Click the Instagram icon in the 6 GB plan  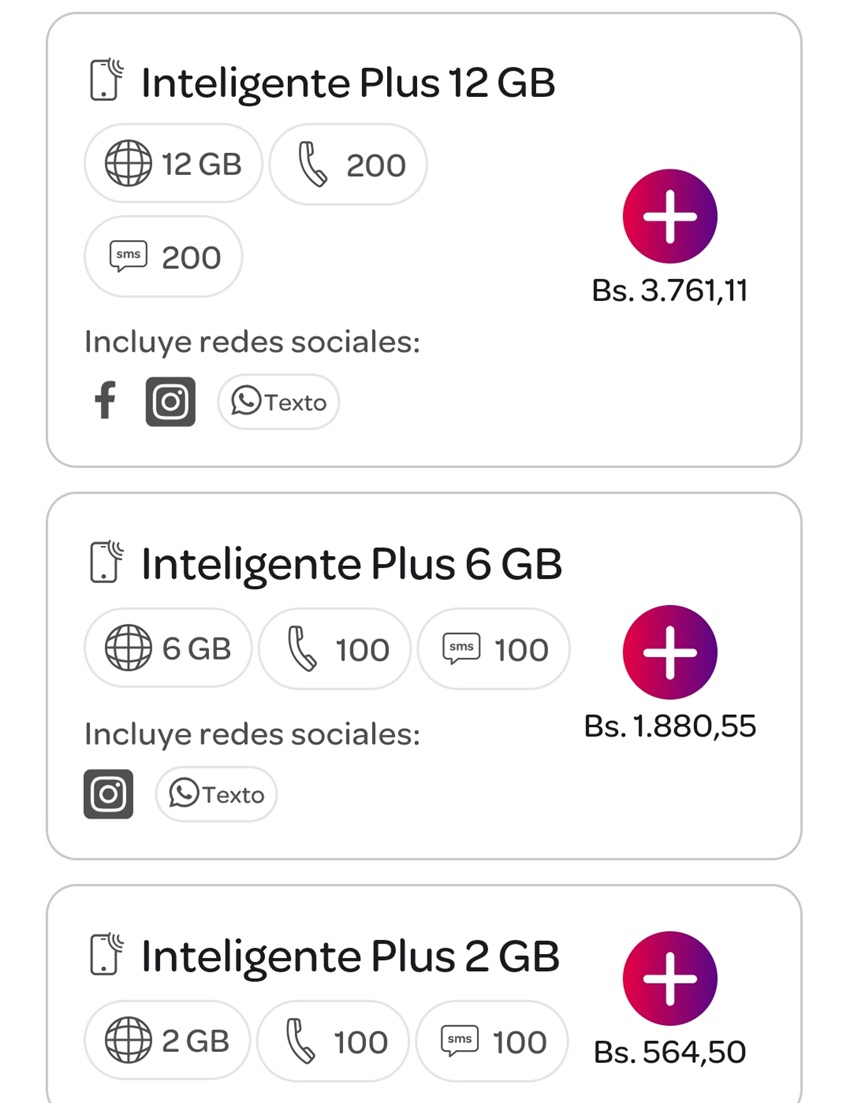(107, 793)
